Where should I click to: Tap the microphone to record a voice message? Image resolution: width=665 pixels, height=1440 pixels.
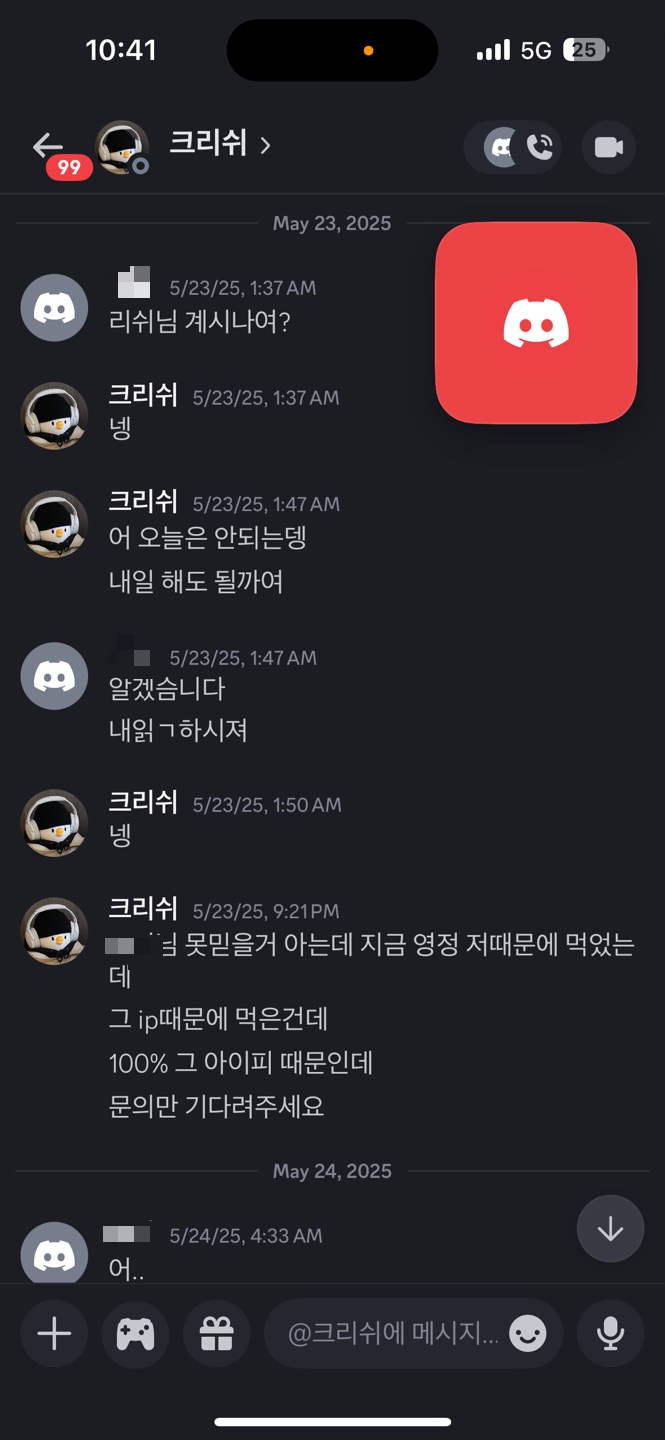610,1333
